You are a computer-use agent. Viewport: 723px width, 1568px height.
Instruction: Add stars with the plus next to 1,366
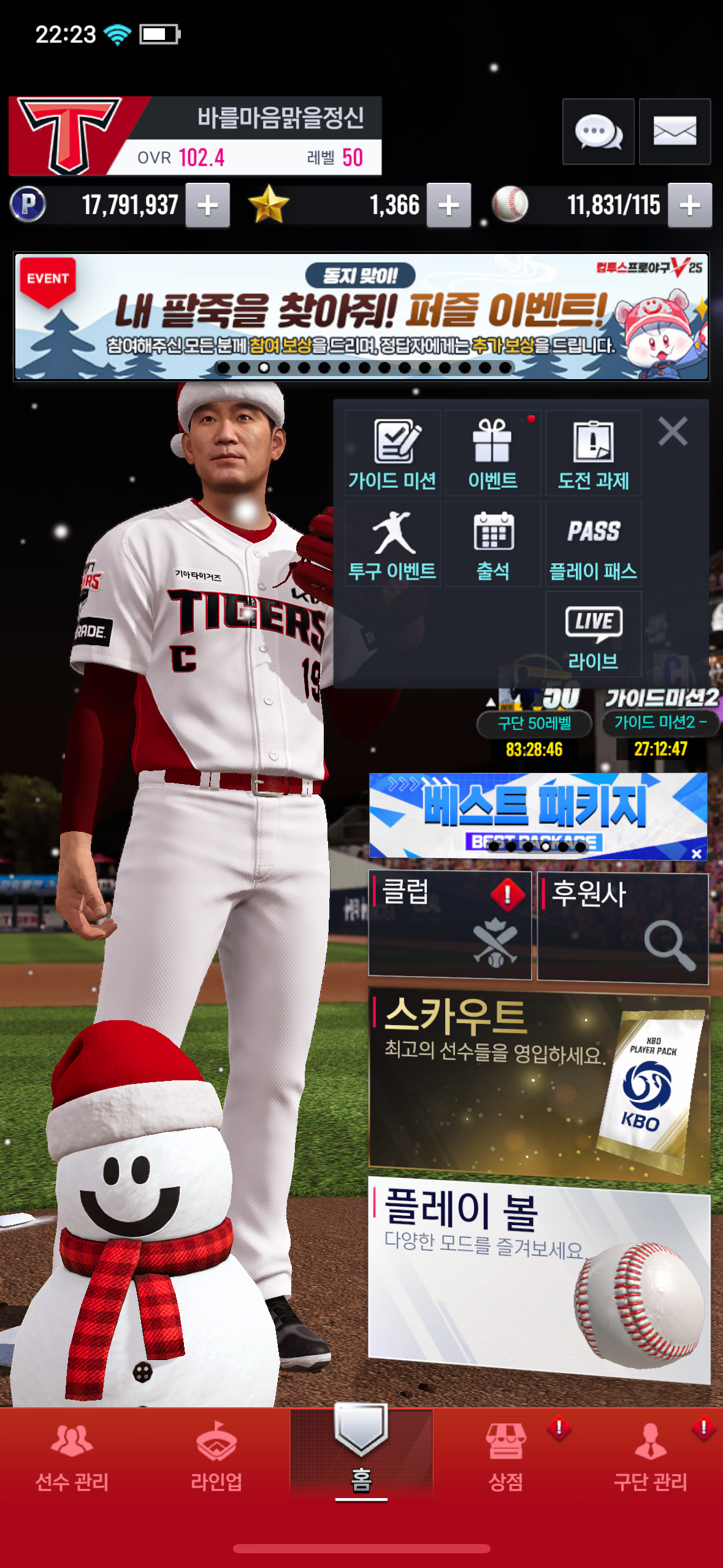coord(449,206)
